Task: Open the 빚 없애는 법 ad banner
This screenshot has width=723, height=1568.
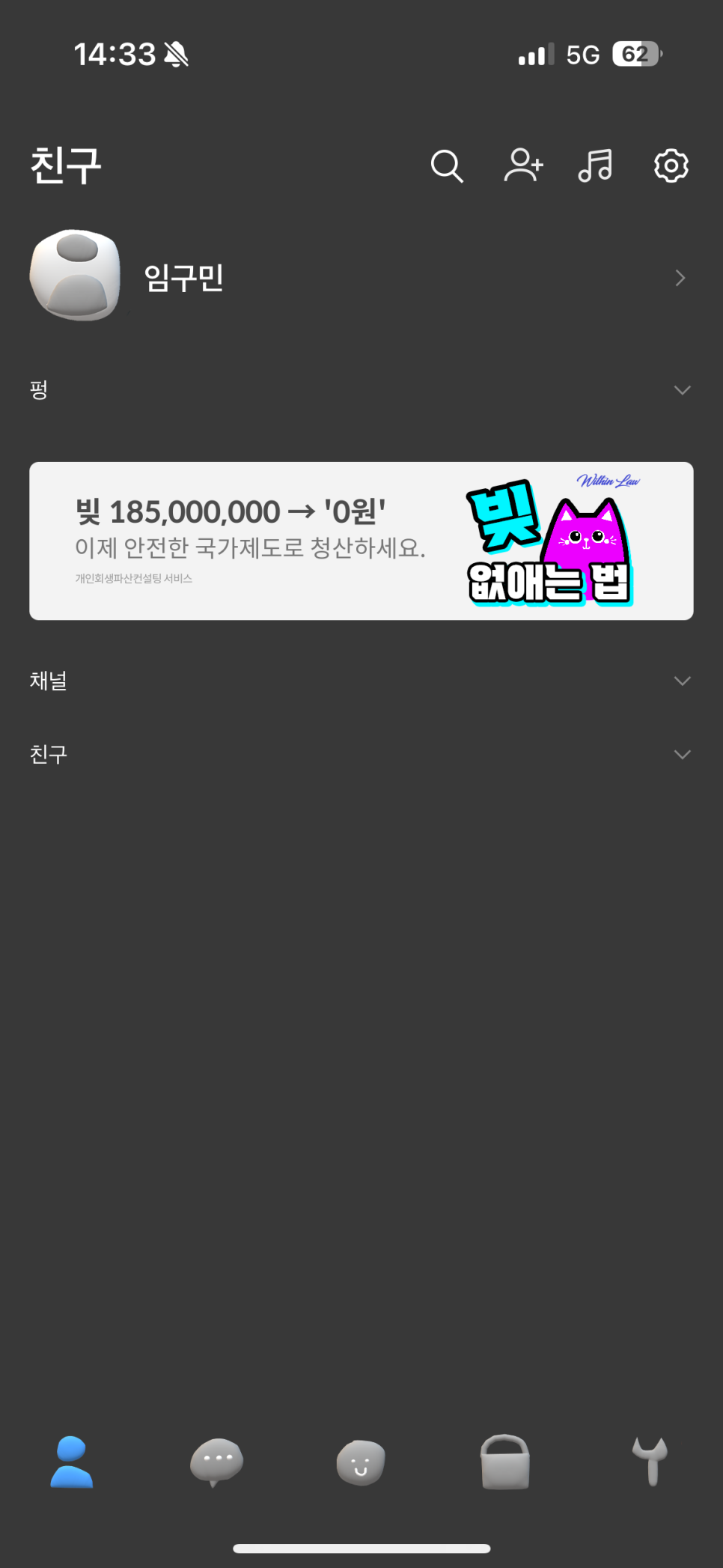Action: [361, 541]
